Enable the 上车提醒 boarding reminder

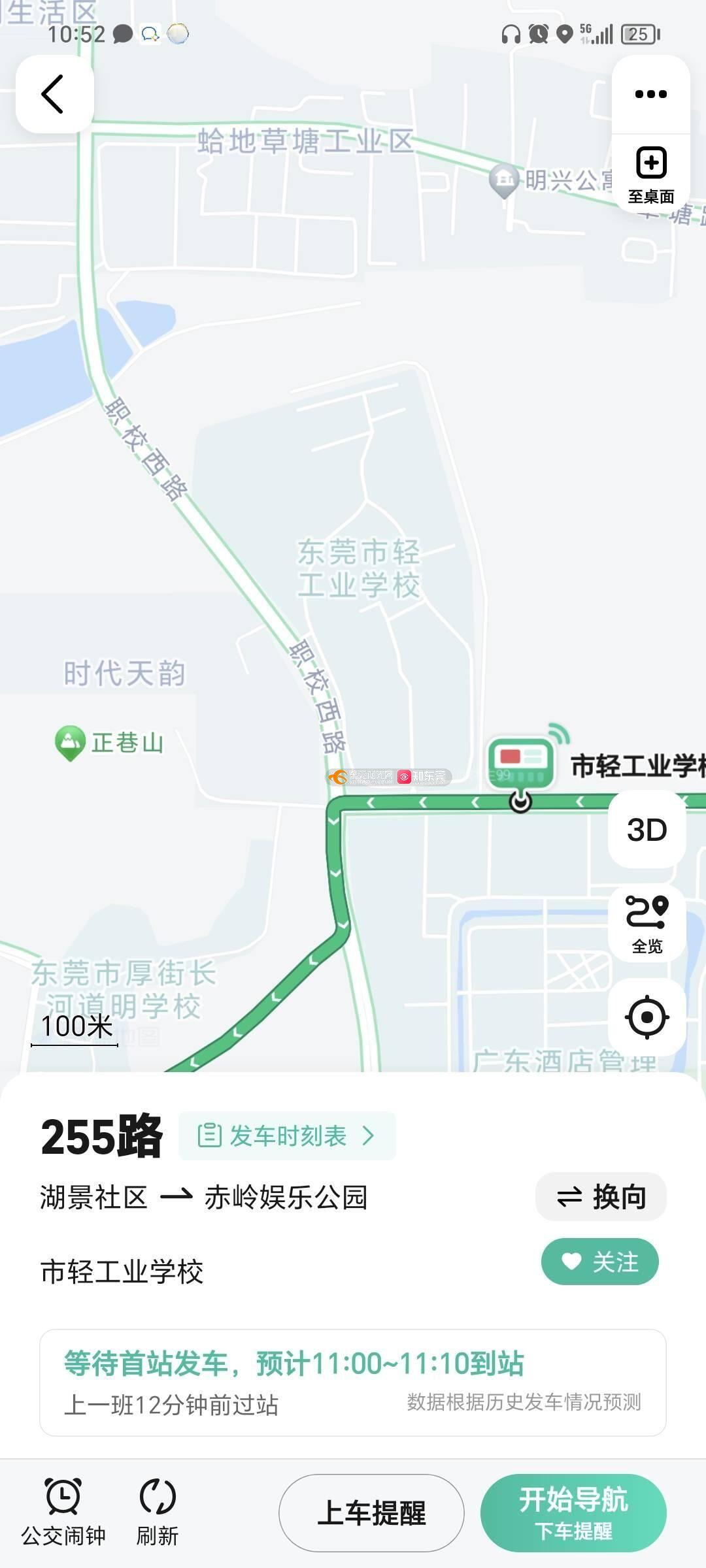click(371, 1513)
